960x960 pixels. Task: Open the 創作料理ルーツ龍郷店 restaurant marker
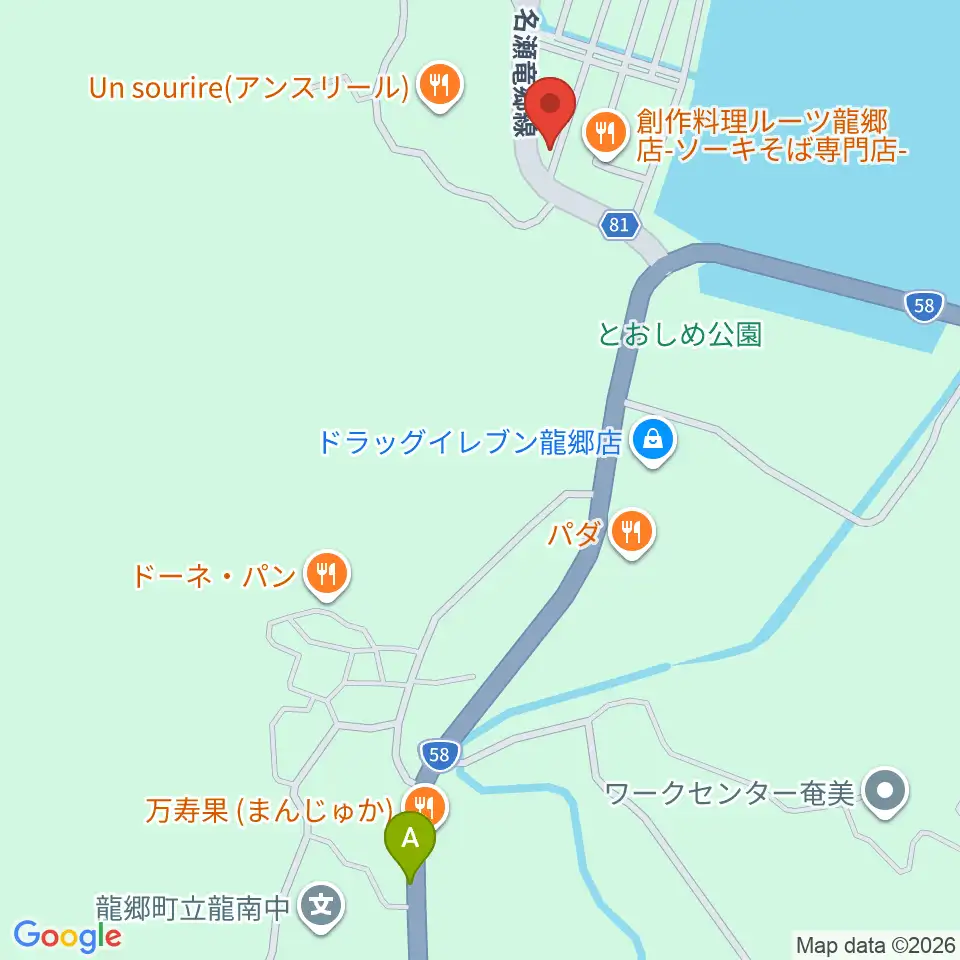(x=606, y=134)
